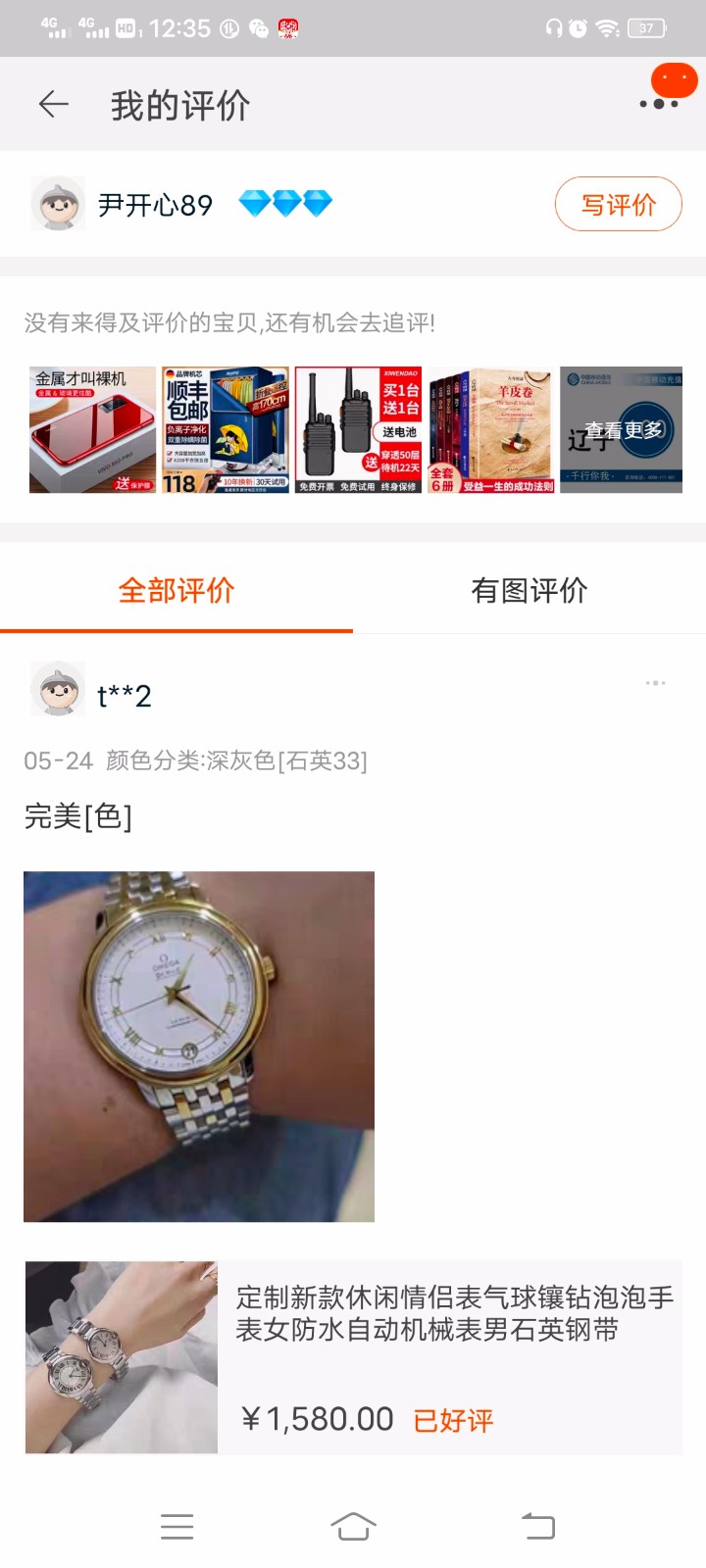Open the 定制新款休闲情侣表 product card
This screenshot has height=1568, width=706.
coord(353,1357)
